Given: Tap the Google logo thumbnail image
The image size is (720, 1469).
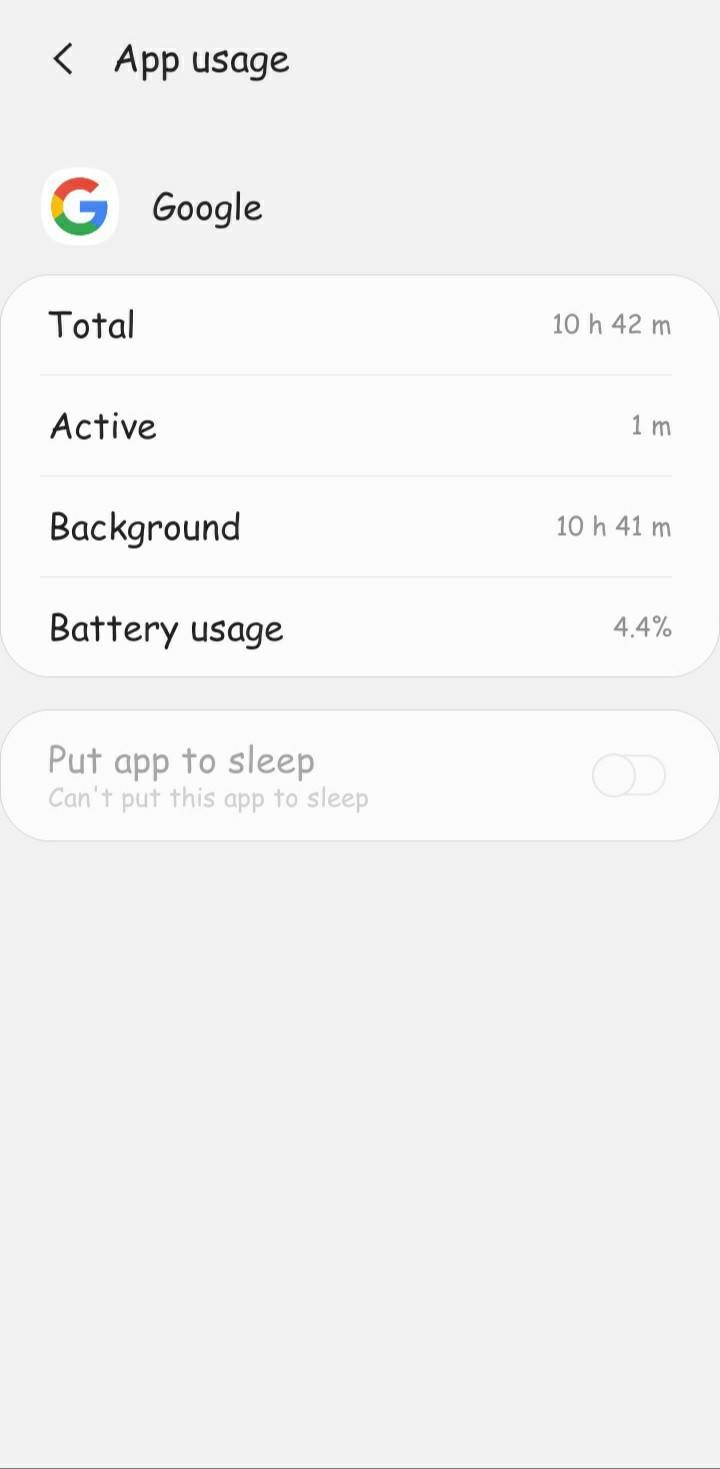Looking at the screenshot, I should (x=80, y=206).
